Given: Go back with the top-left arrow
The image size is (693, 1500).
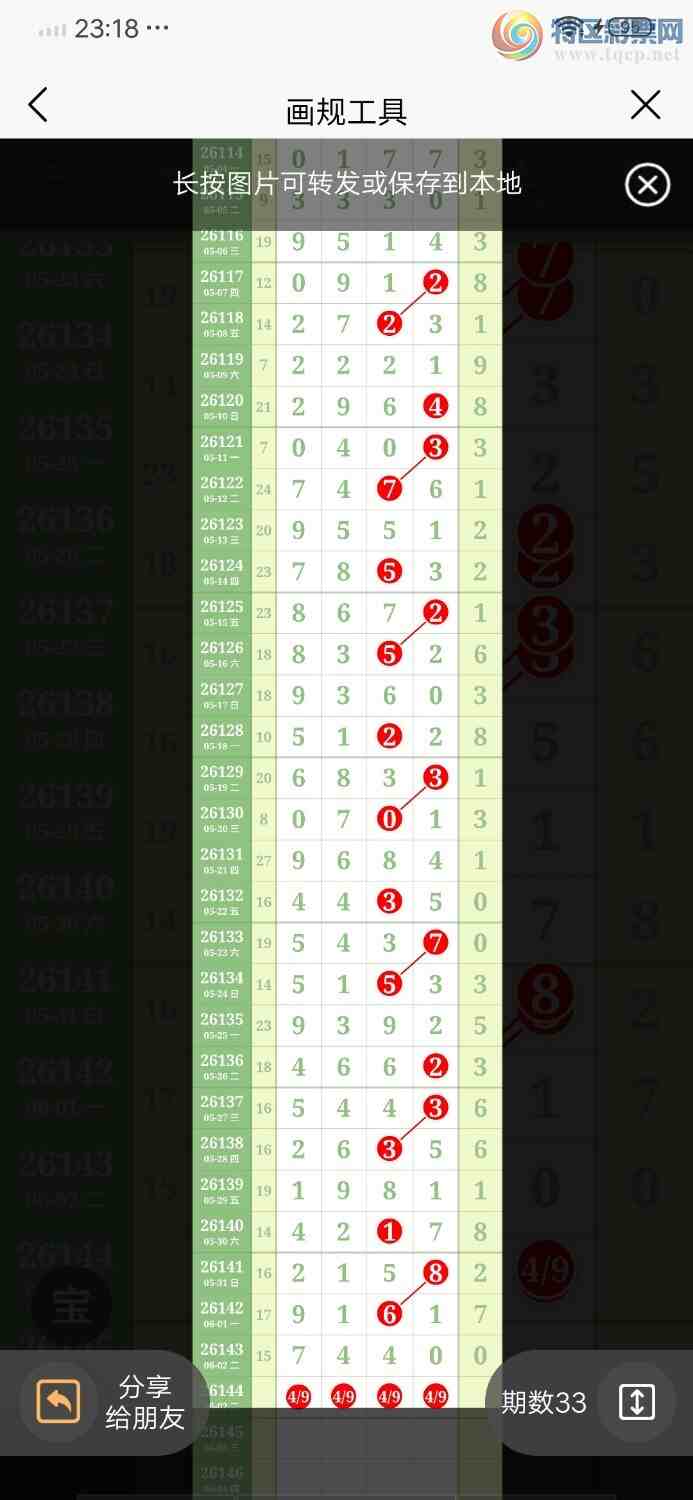Looking at the screenshot, I should (38, 105).
